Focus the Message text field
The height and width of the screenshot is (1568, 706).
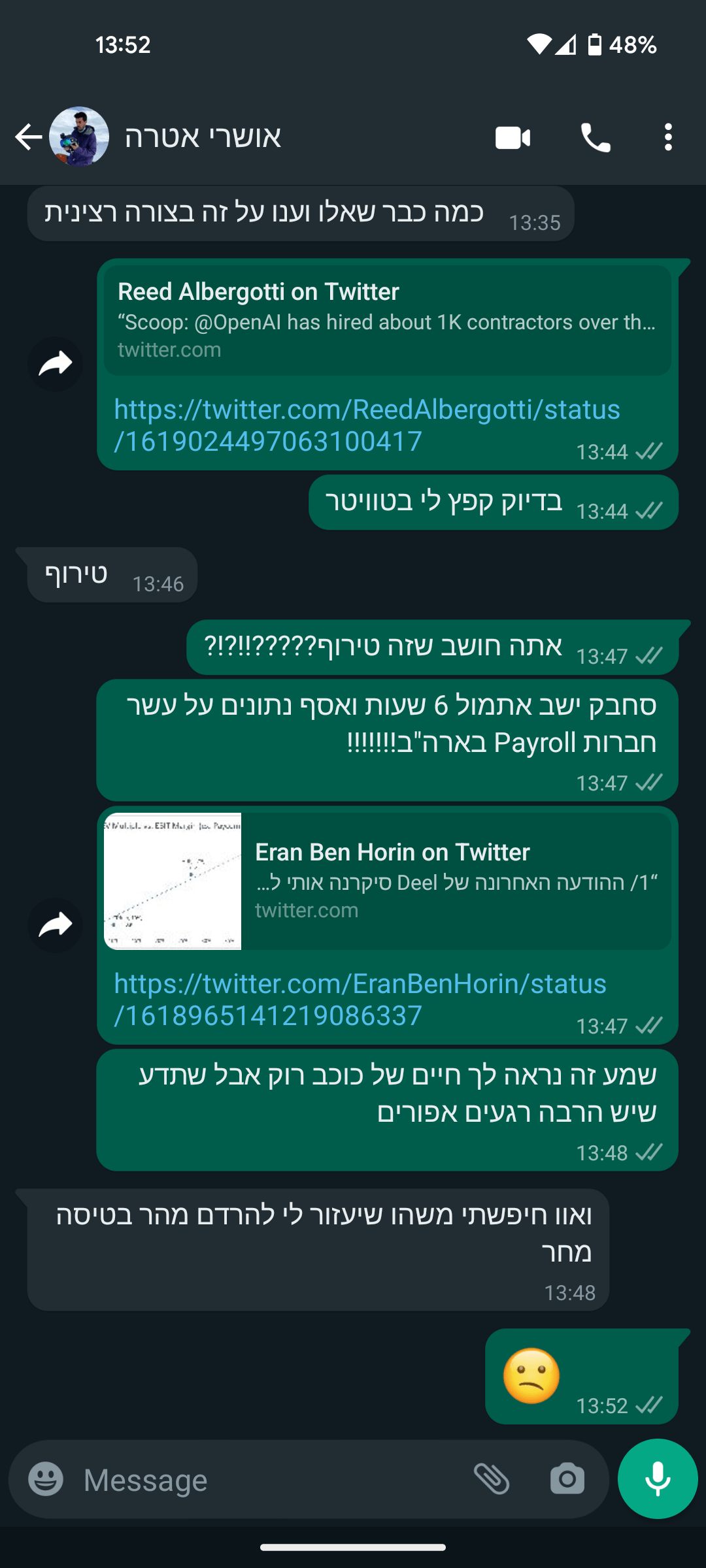268,1480
